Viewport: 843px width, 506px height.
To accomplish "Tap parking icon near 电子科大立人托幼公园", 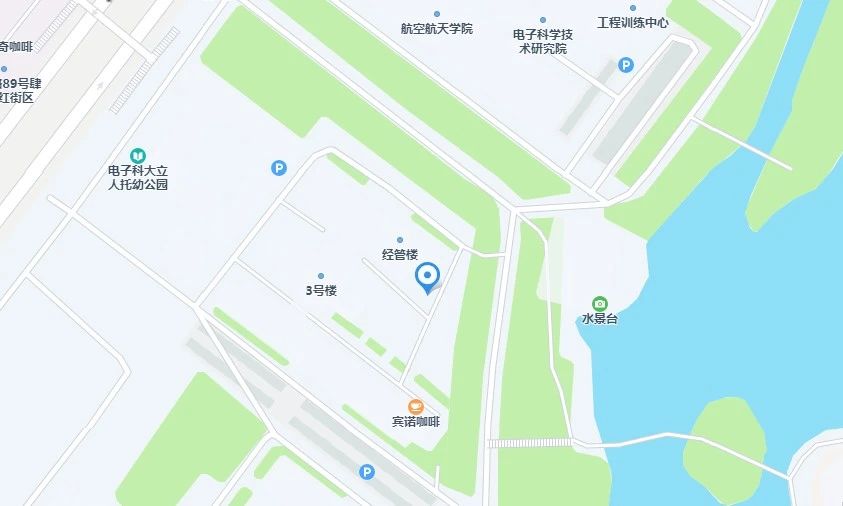I will (279, 168).
